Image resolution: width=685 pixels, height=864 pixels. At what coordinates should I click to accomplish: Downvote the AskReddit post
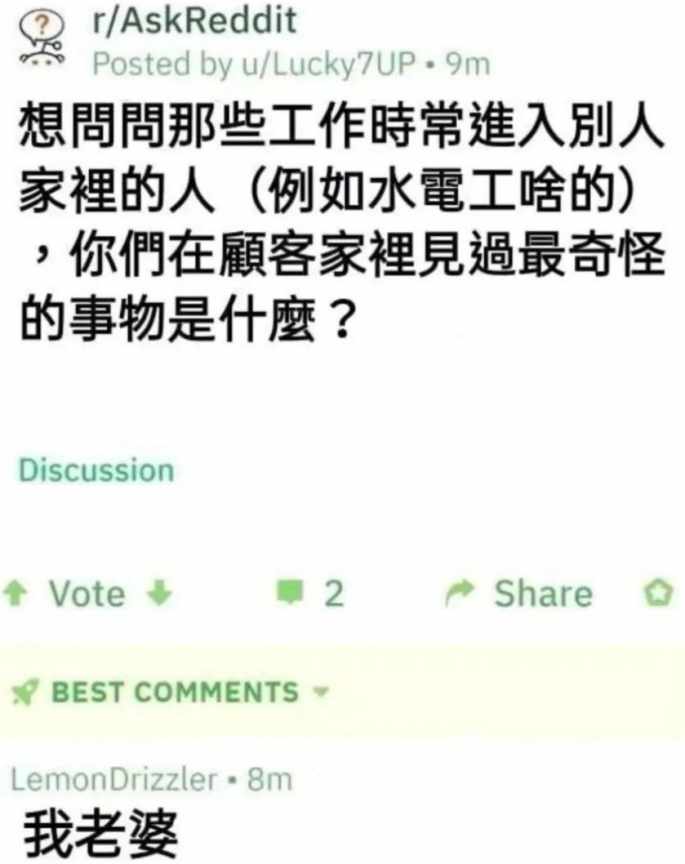coord(158,594)
